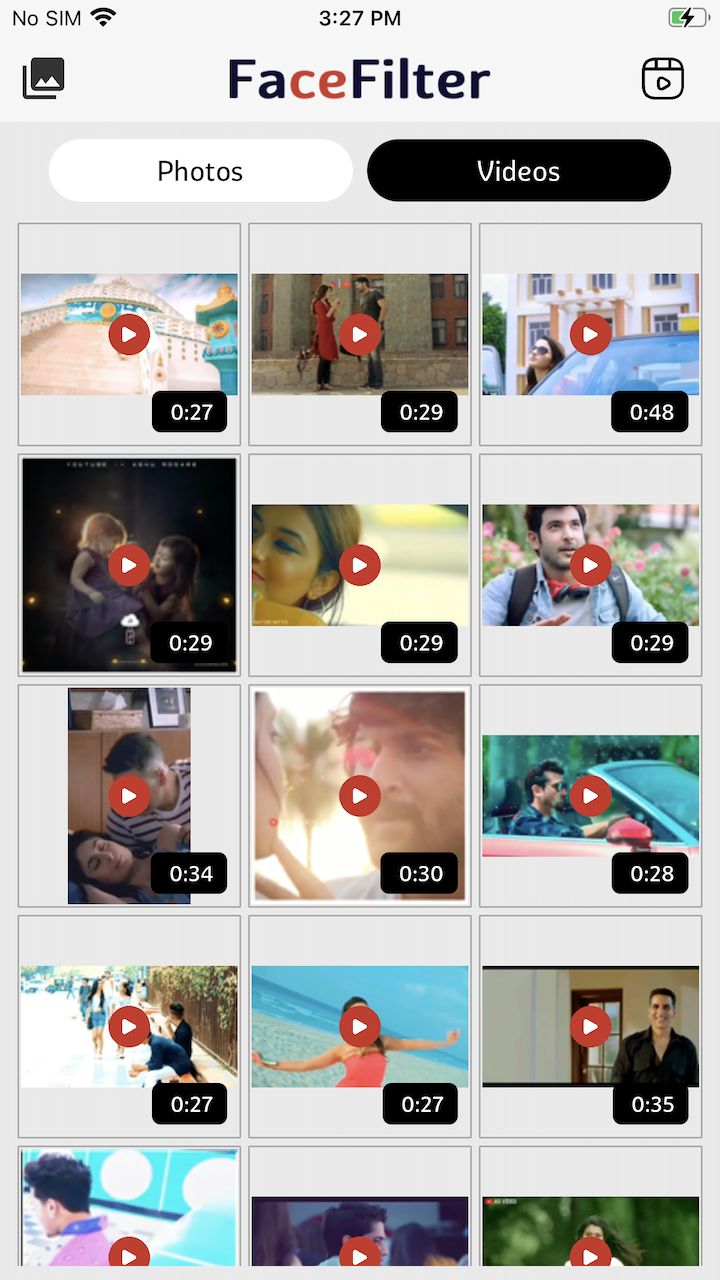
Task: Open the 0:48 video with blue car
Action: 590,334
